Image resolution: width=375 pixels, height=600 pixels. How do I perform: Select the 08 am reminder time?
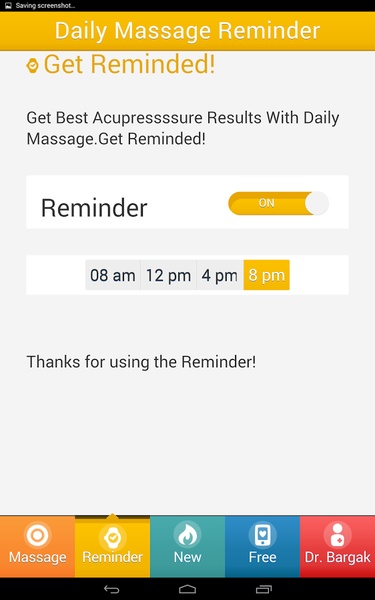pyautogui.click(x=113, y=275)
